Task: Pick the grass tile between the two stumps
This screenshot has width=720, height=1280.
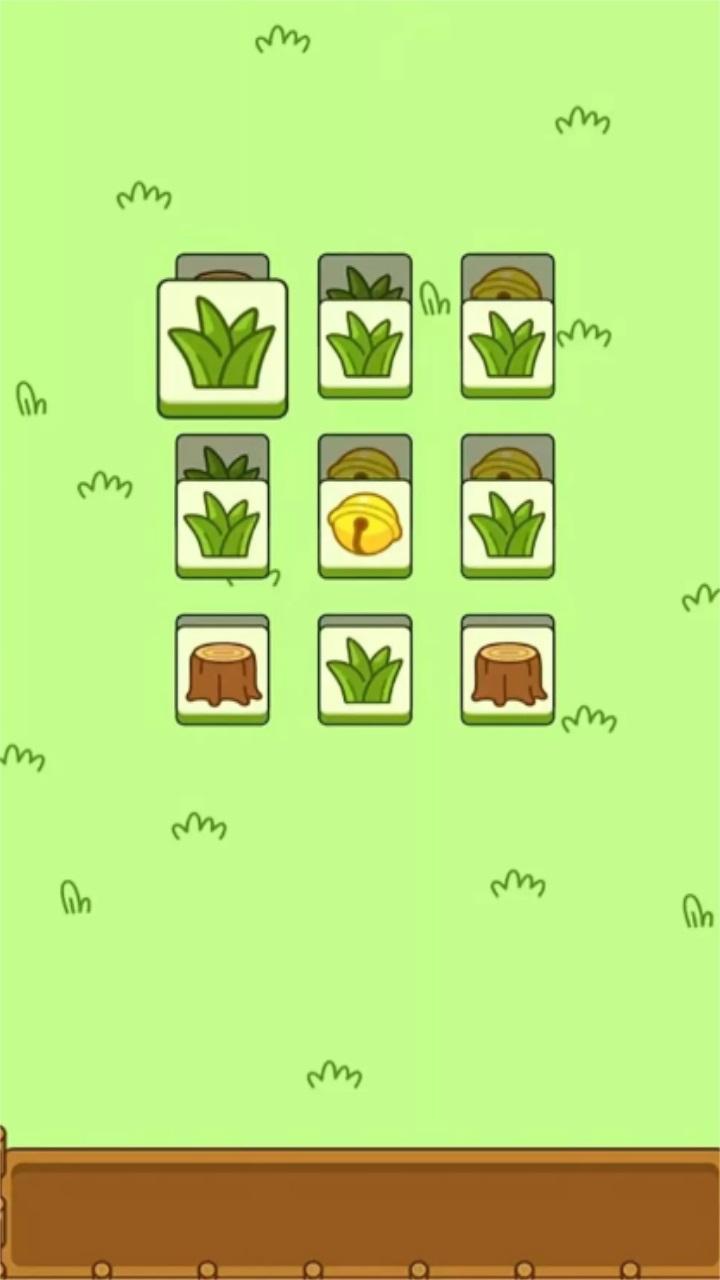Action: [365, 670]
